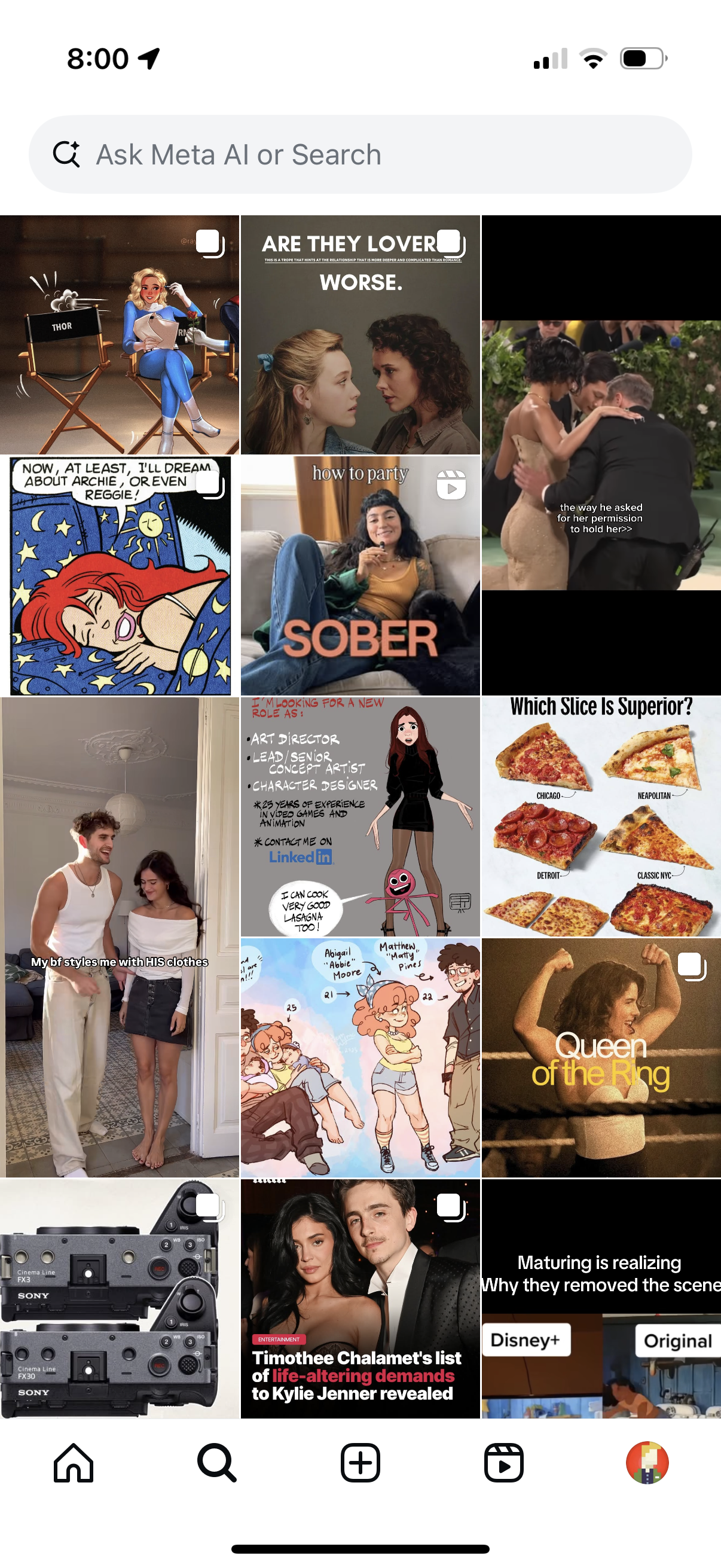
Task: Go to the Home feed tab
Action: [74, 1463]
